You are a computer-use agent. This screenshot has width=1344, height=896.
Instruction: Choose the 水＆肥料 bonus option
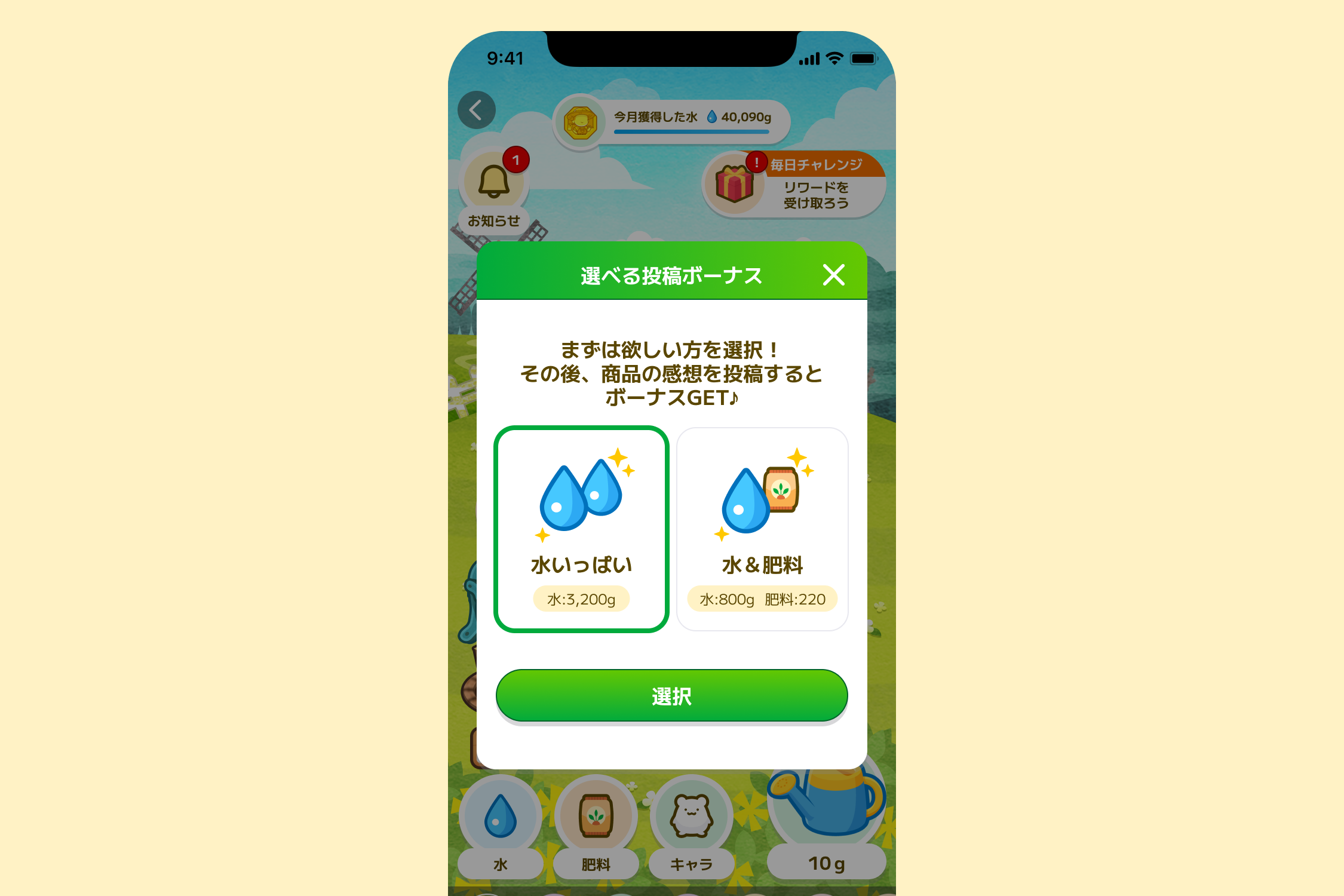click(762, 529)
